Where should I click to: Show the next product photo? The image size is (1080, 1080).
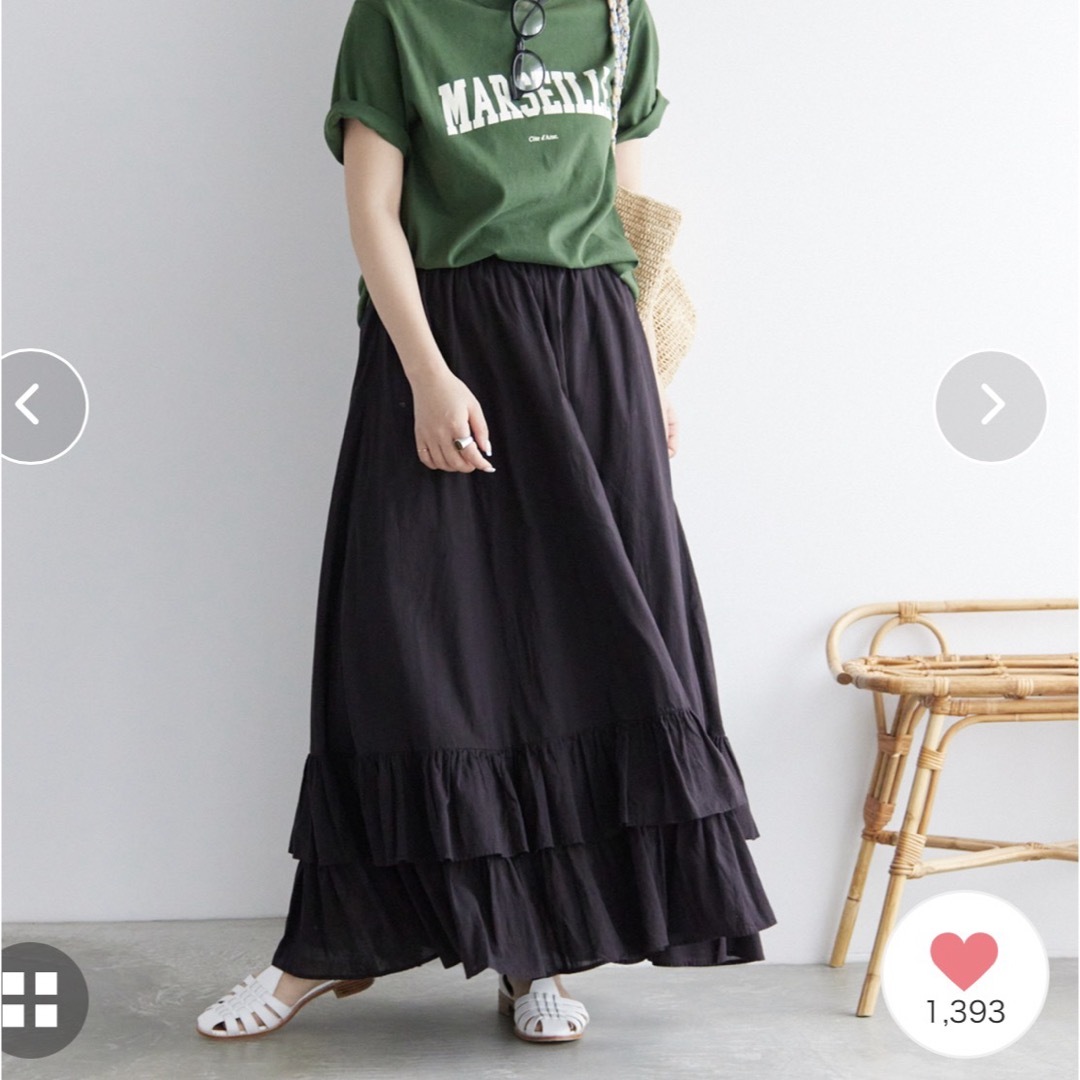(x=990, y=405)
